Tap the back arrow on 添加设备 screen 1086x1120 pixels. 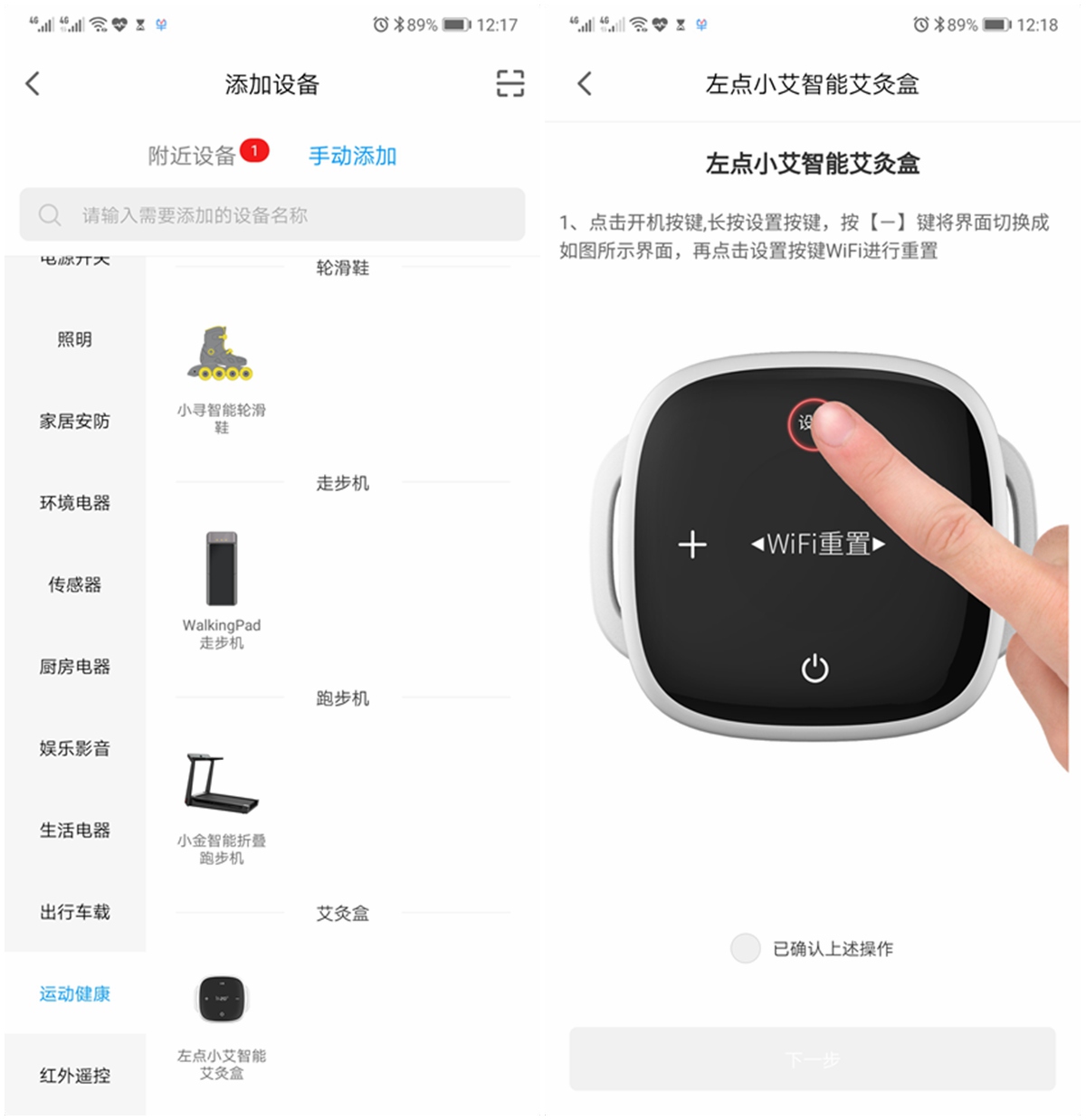(x=33, y=82)
